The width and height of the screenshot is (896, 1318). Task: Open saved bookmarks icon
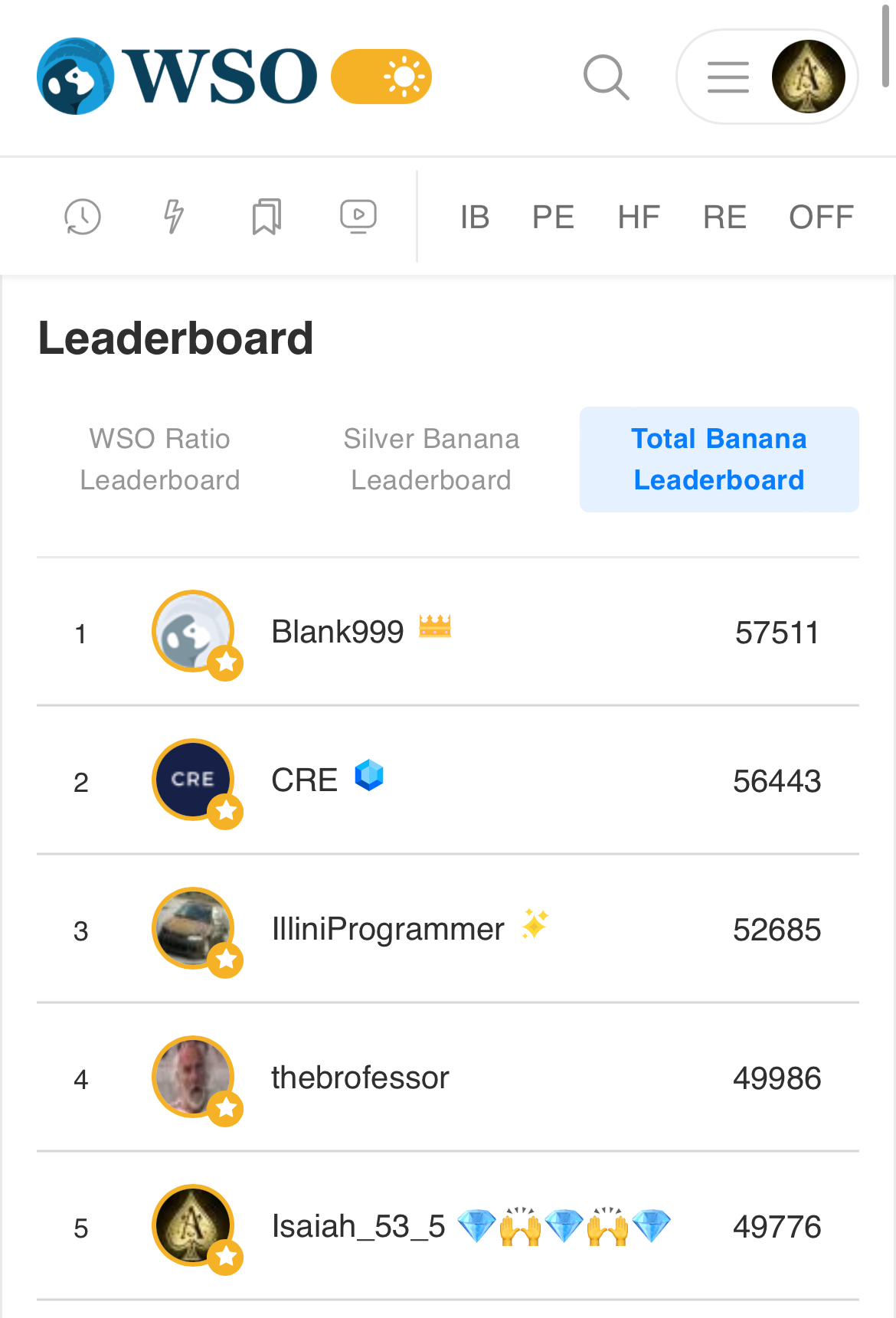267,217
